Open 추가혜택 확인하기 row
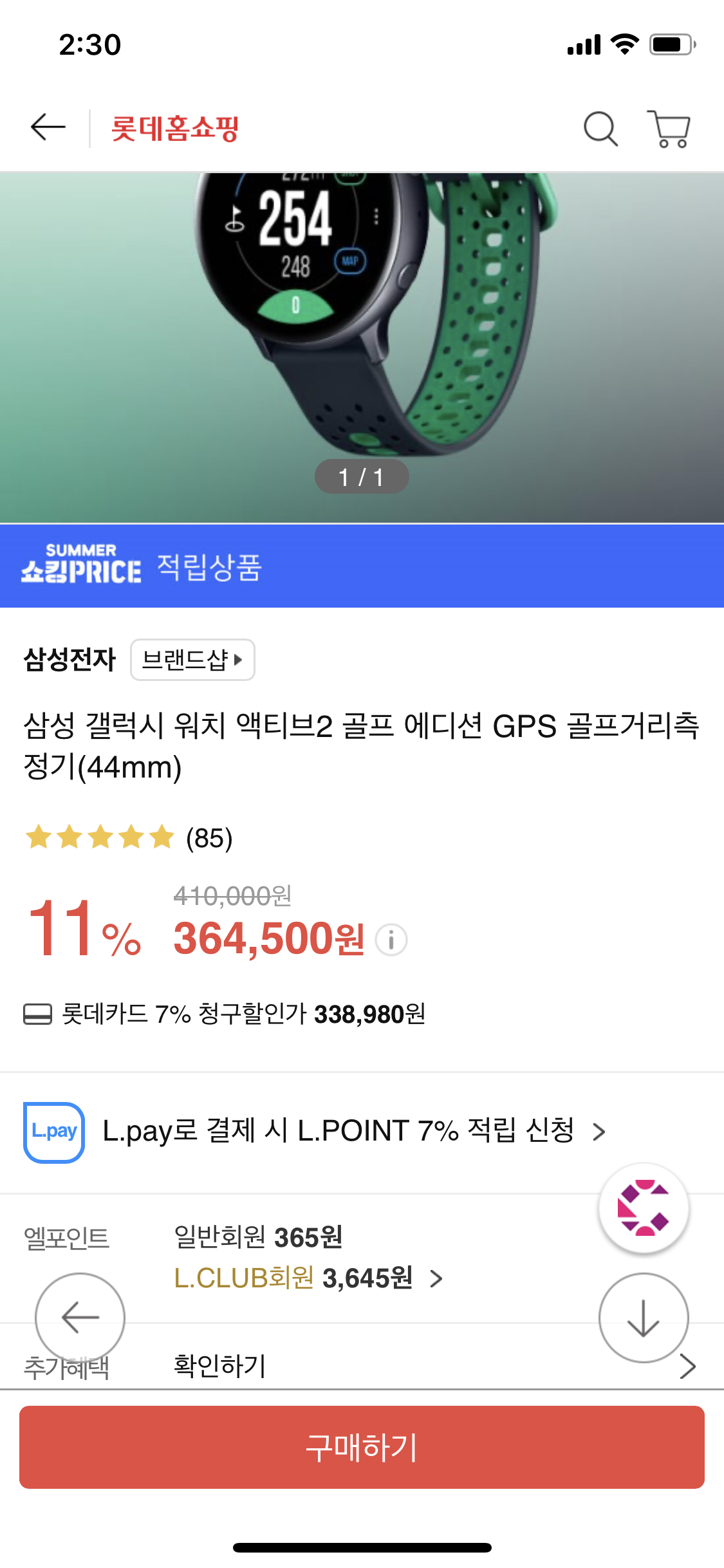724x1568 pixels. [x=362, y=1366]
